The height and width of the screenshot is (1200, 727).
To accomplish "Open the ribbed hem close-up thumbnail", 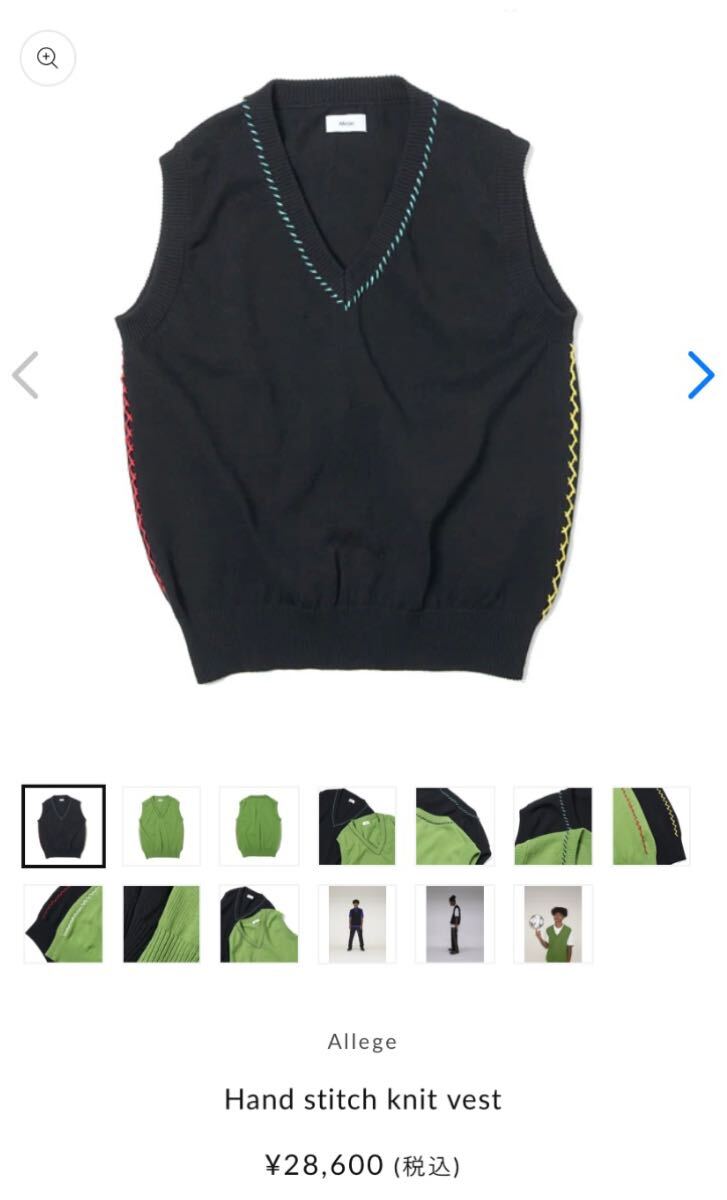I will (161, 924).
